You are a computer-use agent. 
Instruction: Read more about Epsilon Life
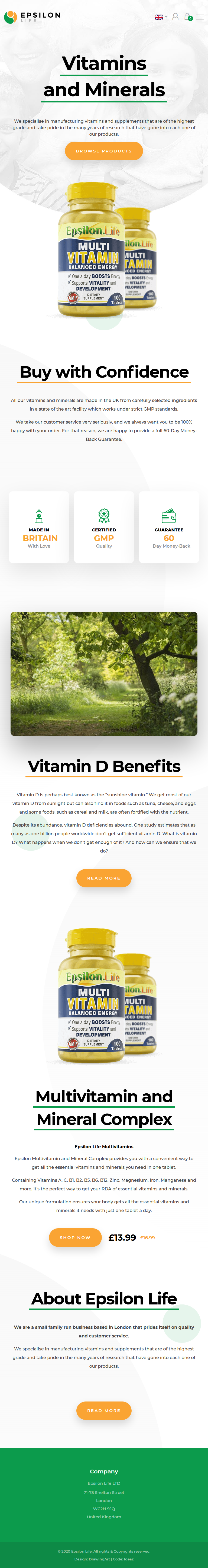pos(104,1410)
